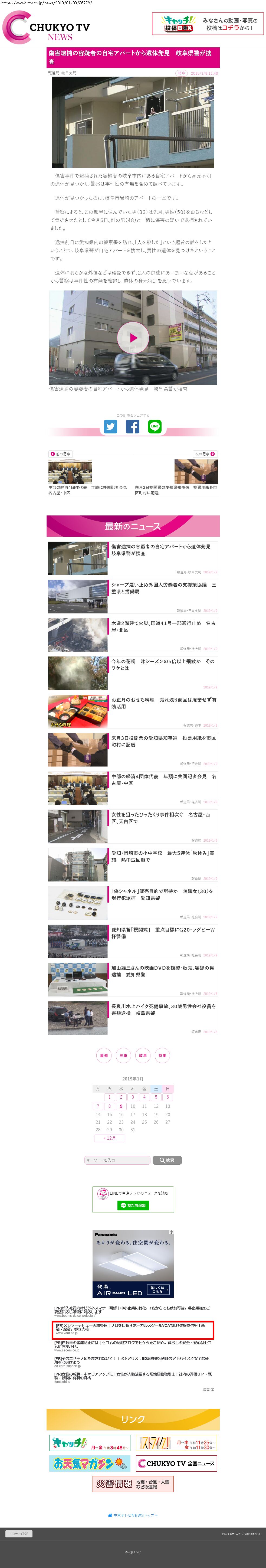Read the 木造2階建て火災 news story
This screenshot has height=1568, width=266.
[163, 626]
